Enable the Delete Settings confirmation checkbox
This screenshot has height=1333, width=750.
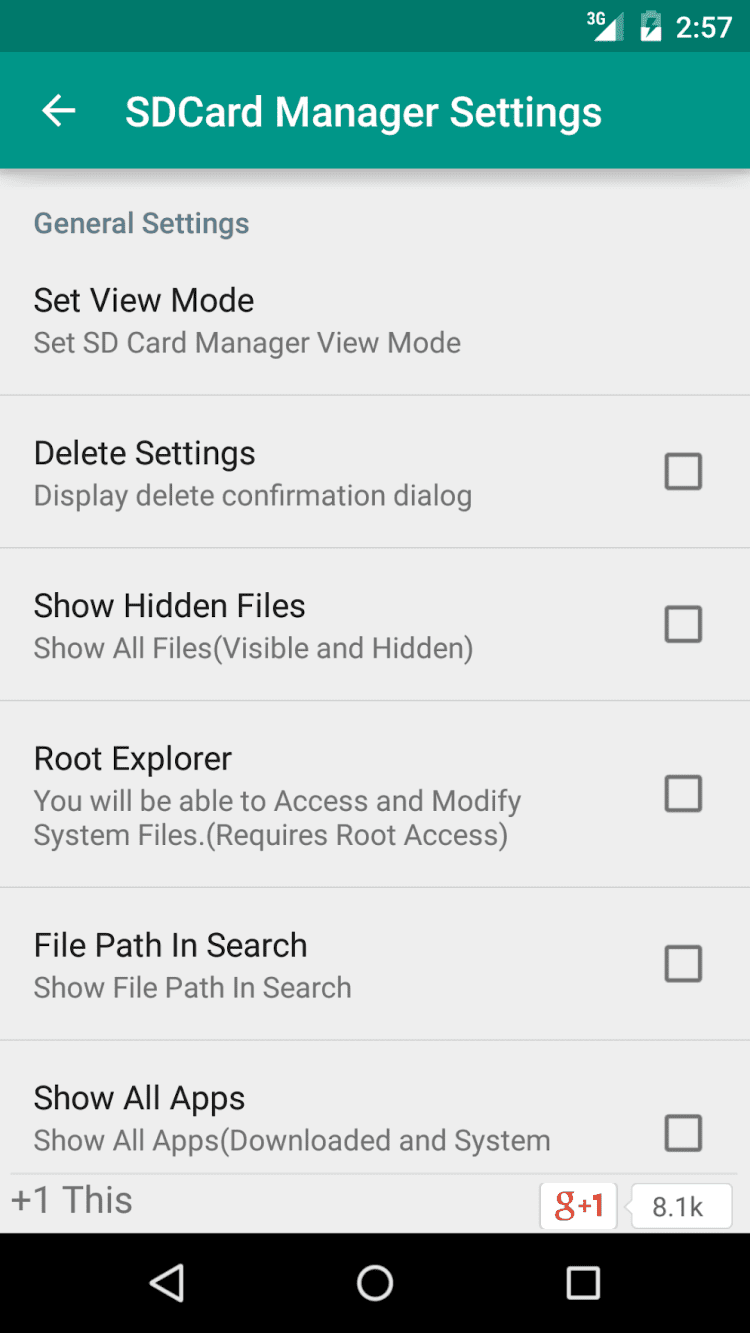tap(683, 471)
